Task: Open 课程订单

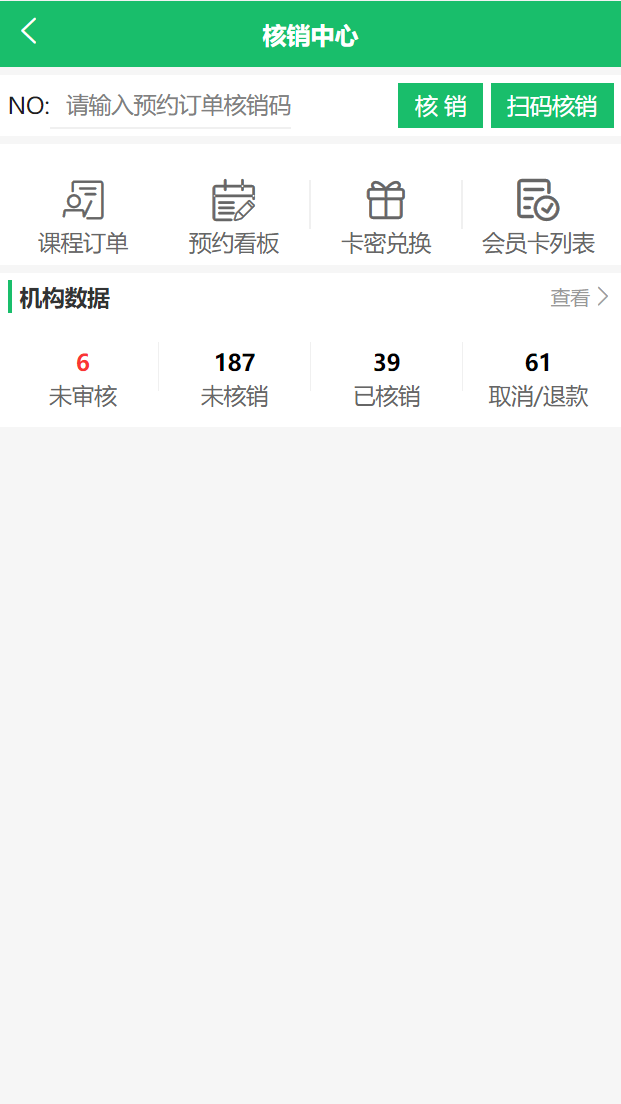Action: coord(83,217)
